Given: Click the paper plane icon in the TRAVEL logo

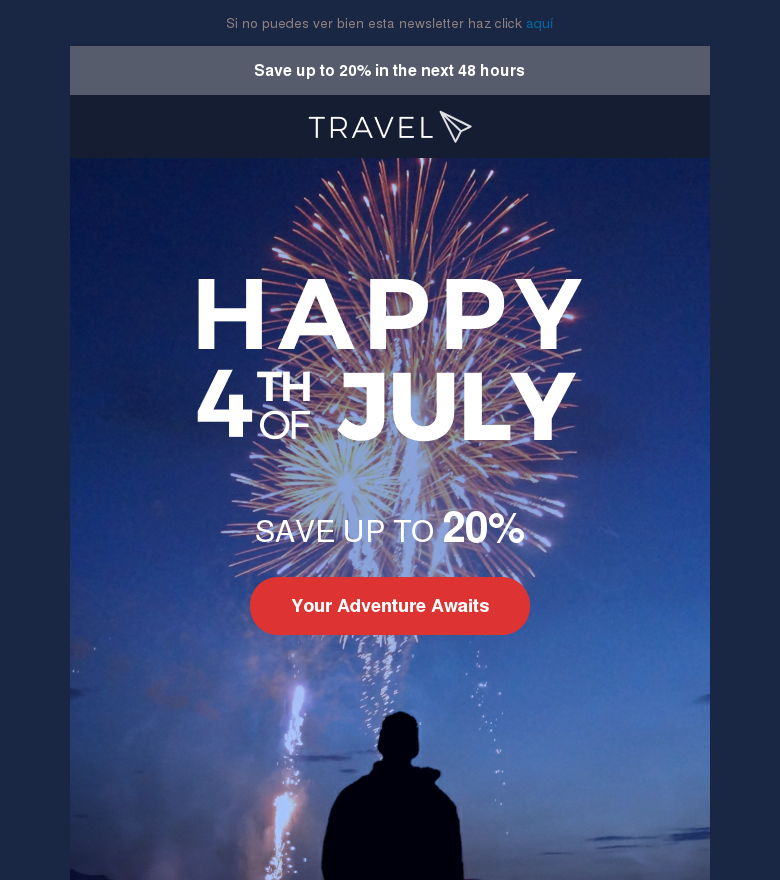Looking at the screenshot, I should [455, 127].
